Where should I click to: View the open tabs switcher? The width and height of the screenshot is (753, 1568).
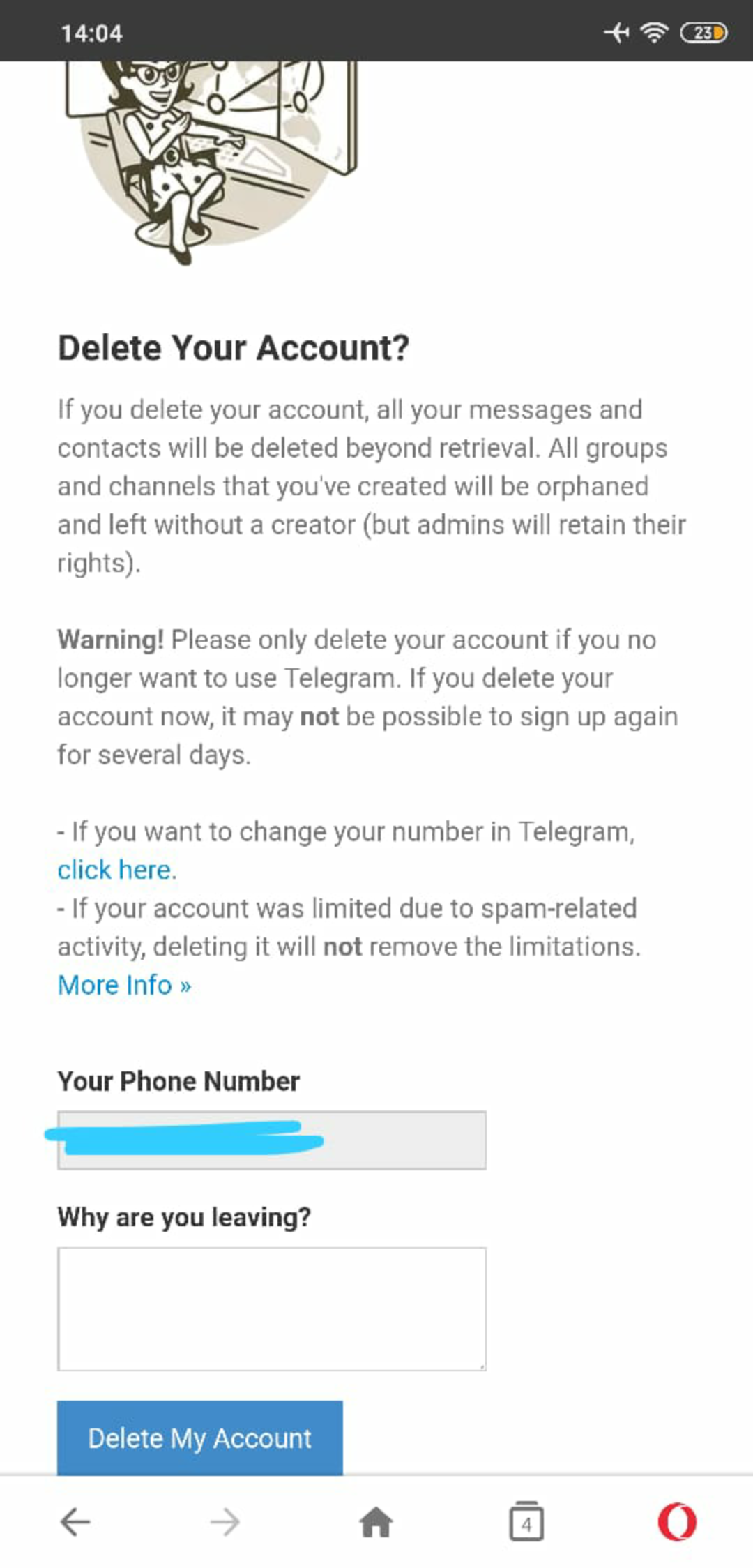(526, 1522)
